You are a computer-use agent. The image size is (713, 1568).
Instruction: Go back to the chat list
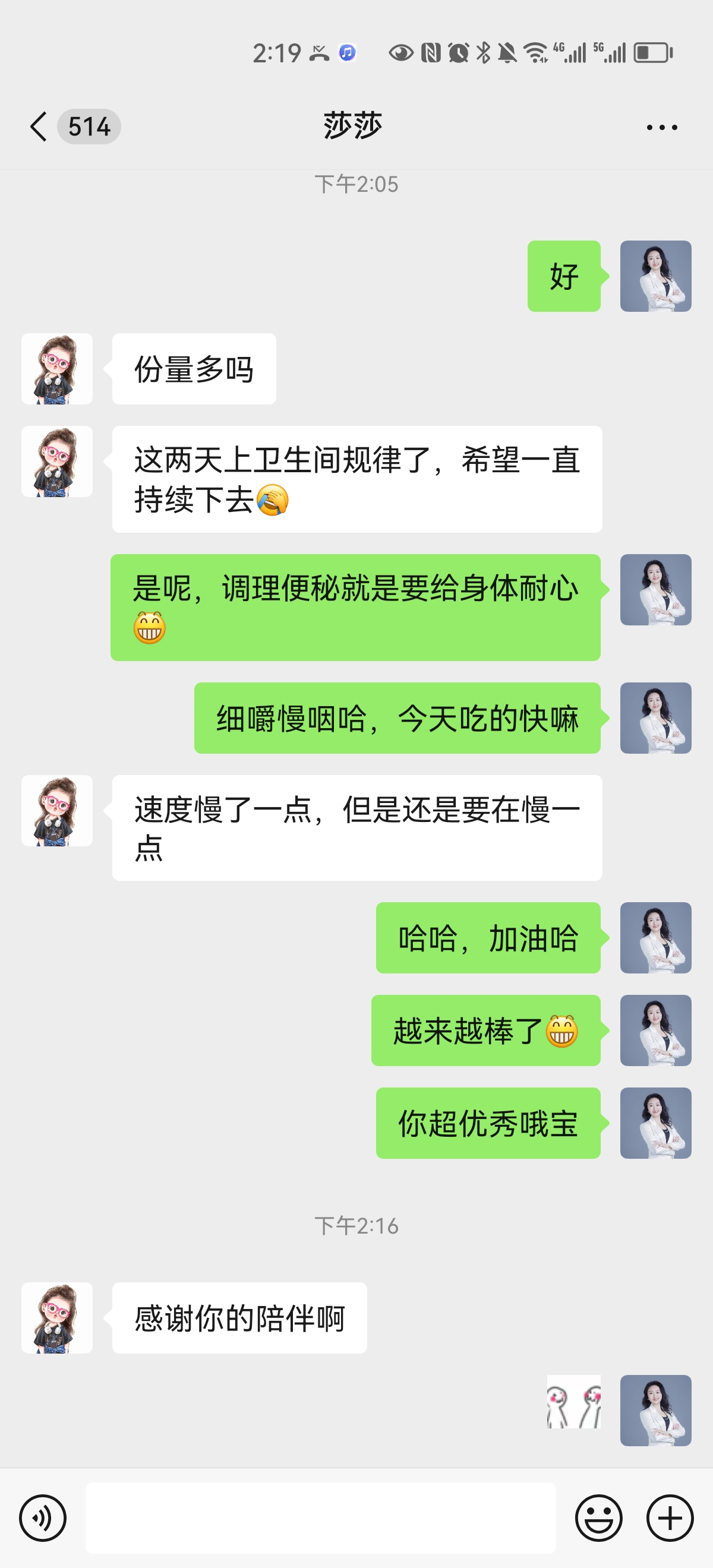pyautogui.click(x=39, y=127)
